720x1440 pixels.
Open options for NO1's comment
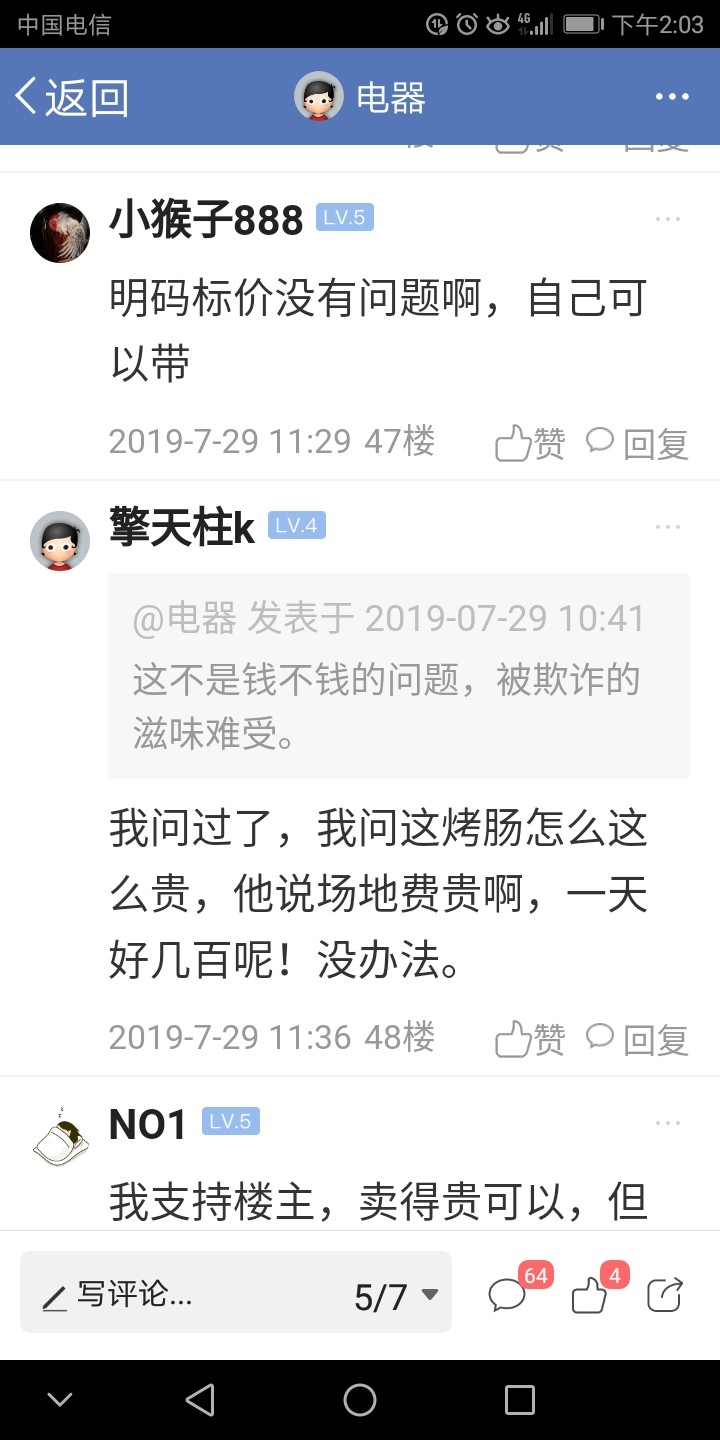(x=667, y=1124)
